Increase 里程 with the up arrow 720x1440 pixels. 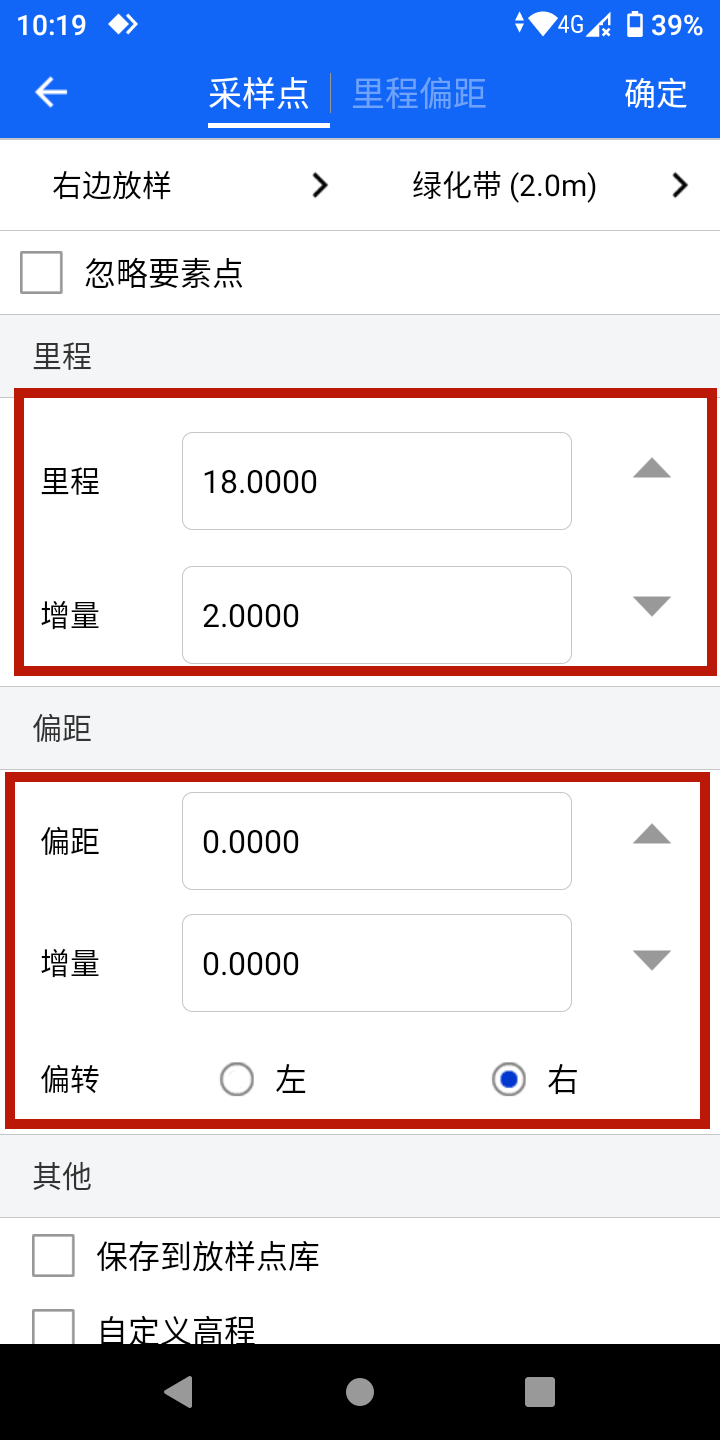click(x=652, y=468)
